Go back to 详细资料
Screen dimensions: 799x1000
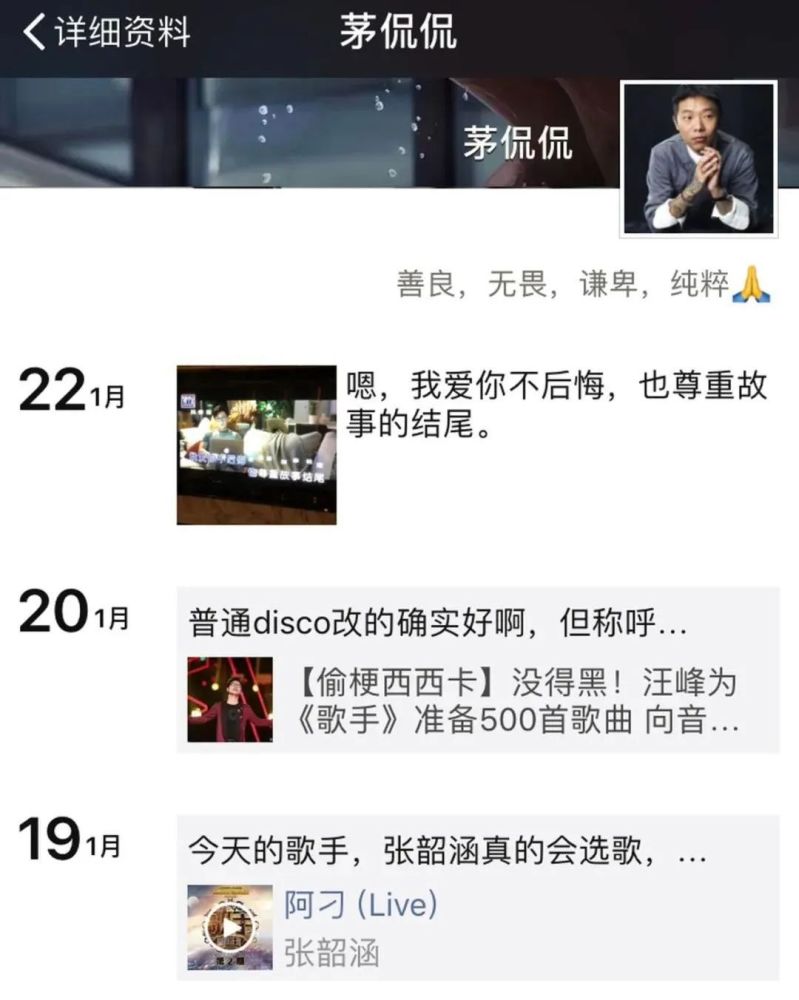(x=105, y=33)
